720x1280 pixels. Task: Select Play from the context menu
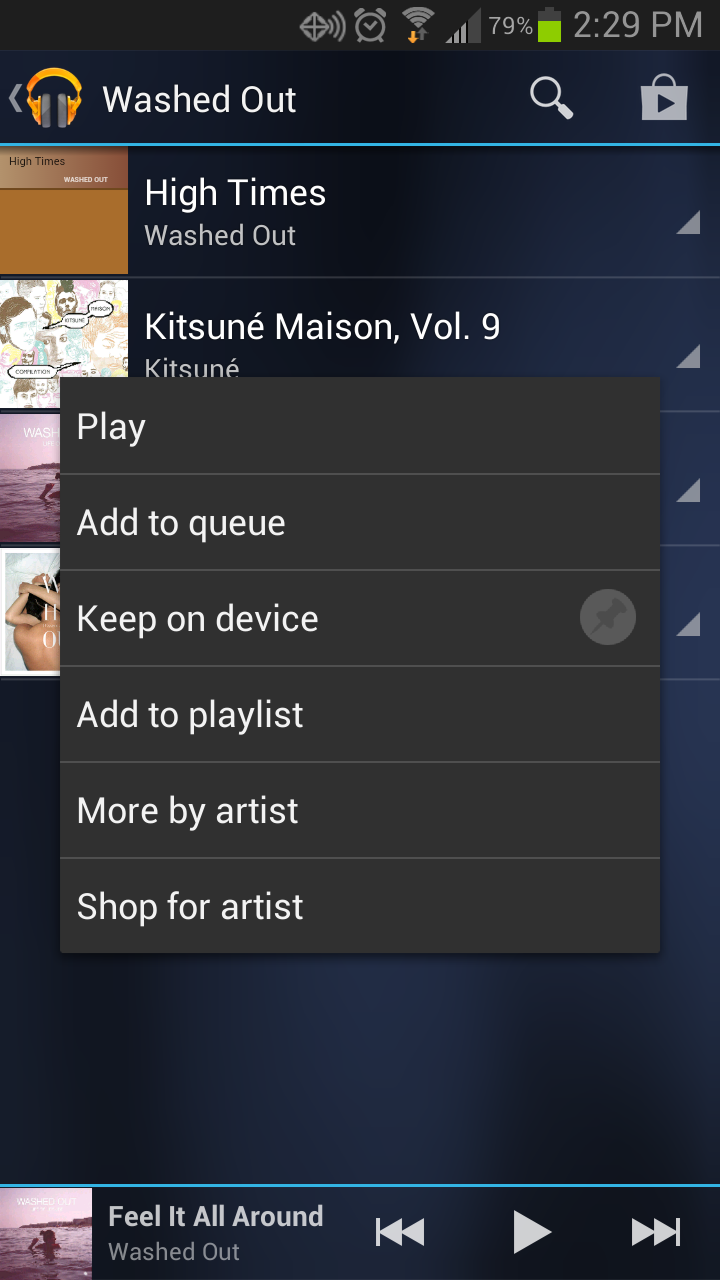(x=360, y=426)
